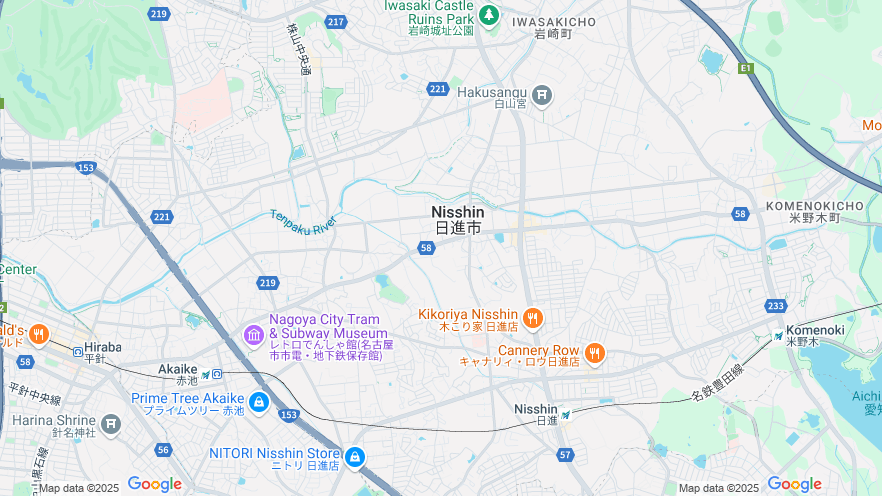Select the Komenoki station icon

(778, 336)
